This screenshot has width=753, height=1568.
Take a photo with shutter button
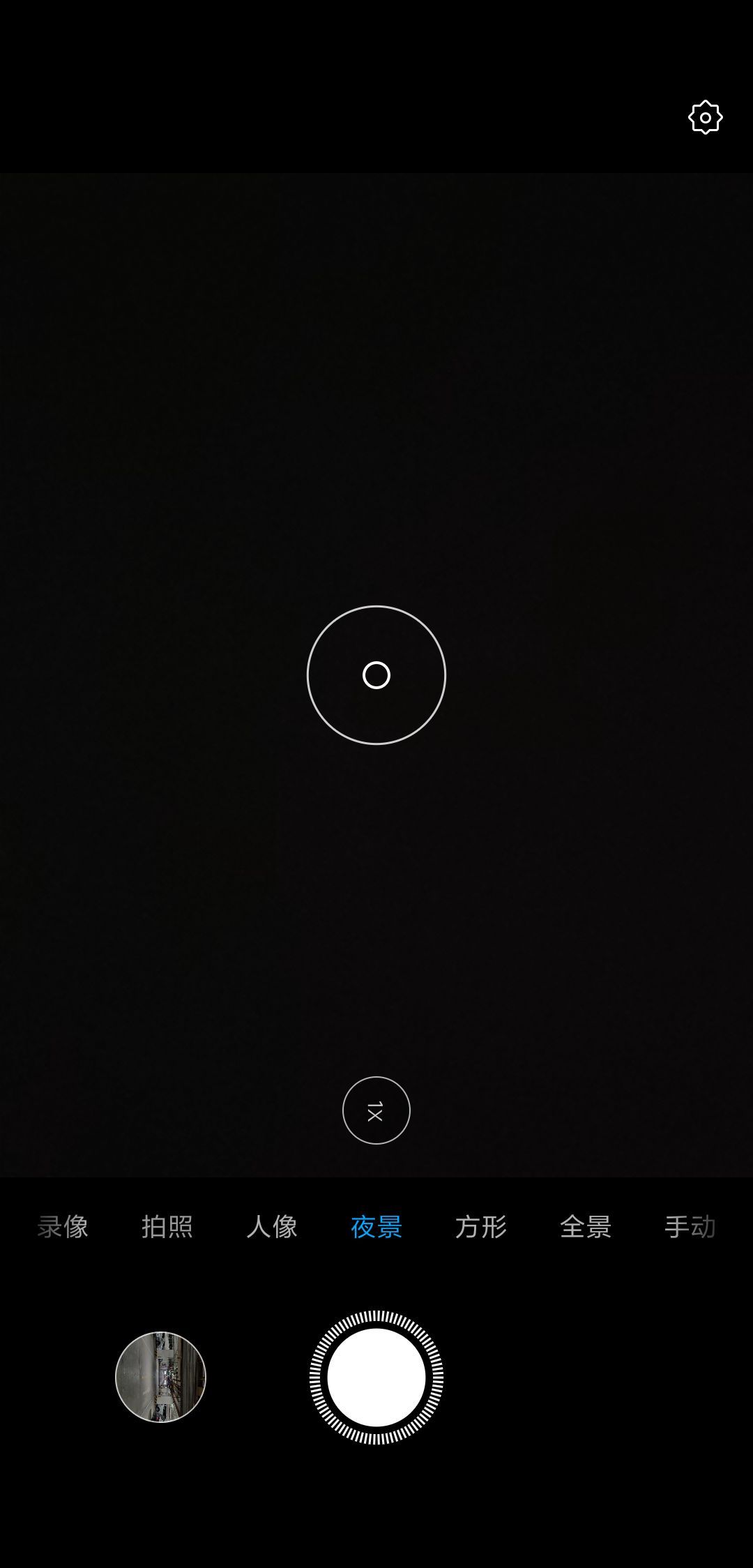(376, 1377)
